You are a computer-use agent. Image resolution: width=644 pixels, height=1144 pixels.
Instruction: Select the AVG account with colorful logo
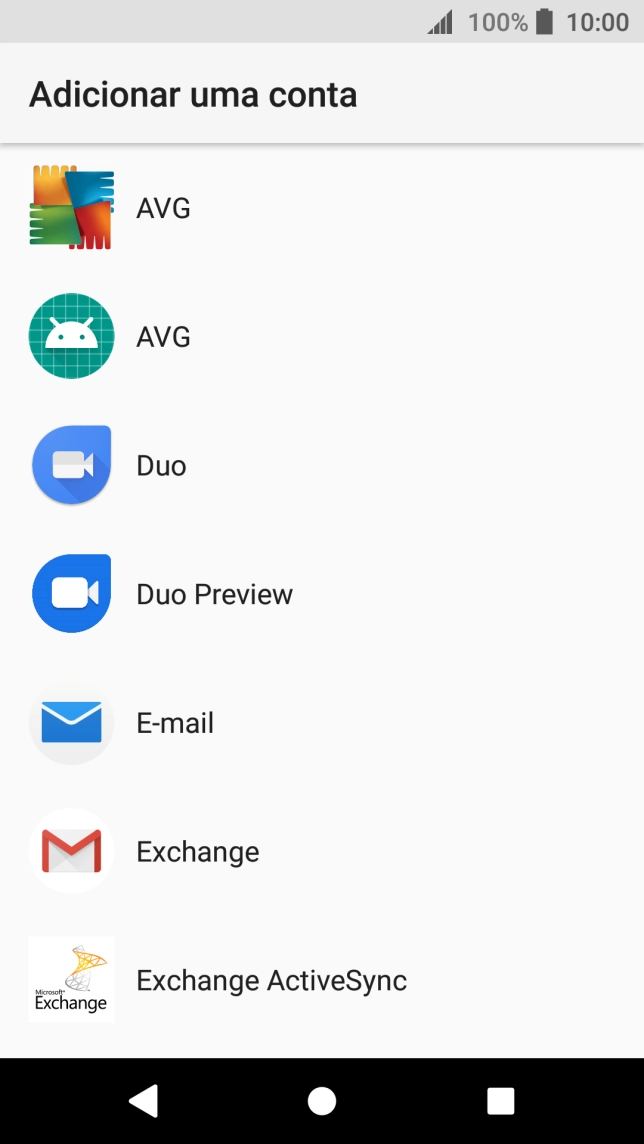point(163,208)
